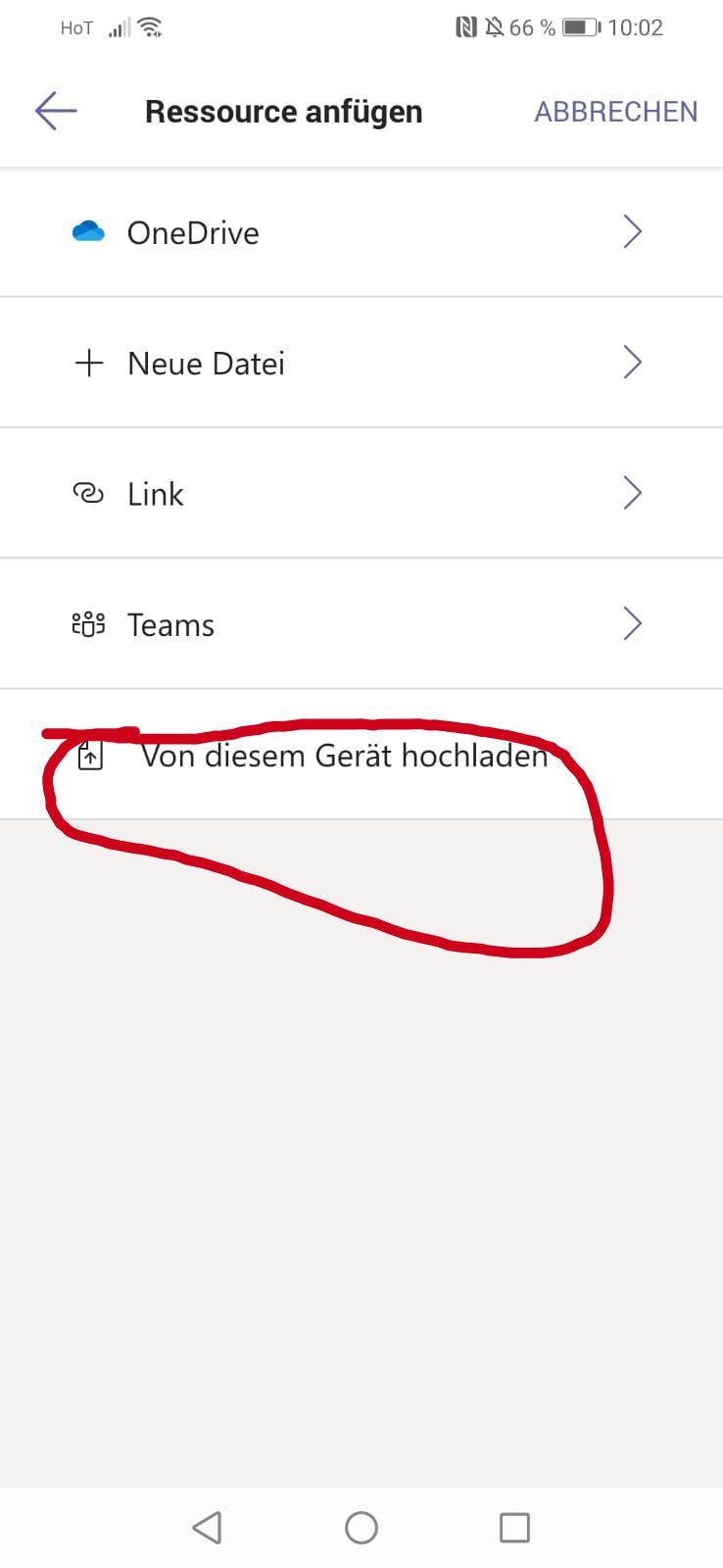Go back using the top-left arrow
Image resolution: width=723 pixels, height=1568 pixels.
[56, 111]
